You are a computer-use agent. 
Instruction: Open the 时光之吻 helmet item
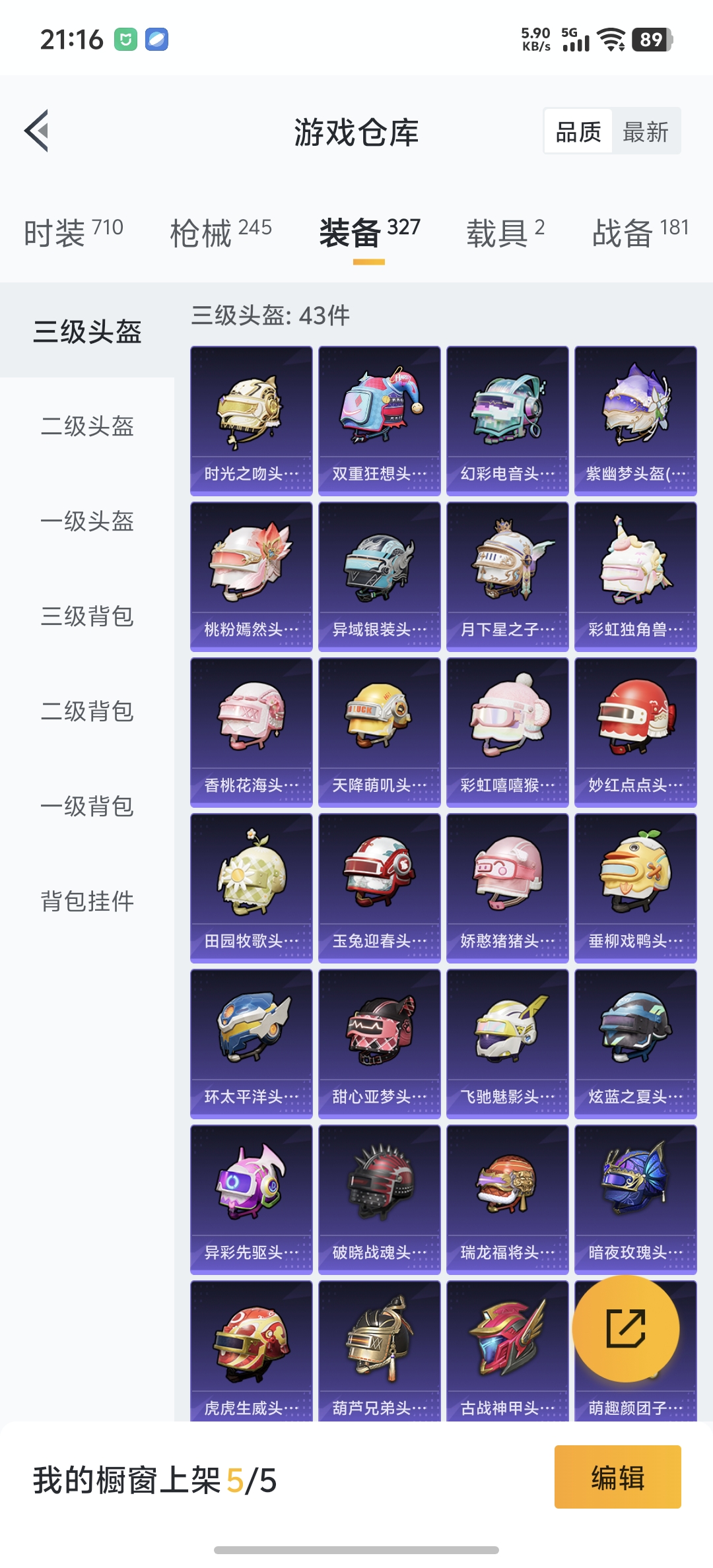pyautogui.click(x=252, y=421)
